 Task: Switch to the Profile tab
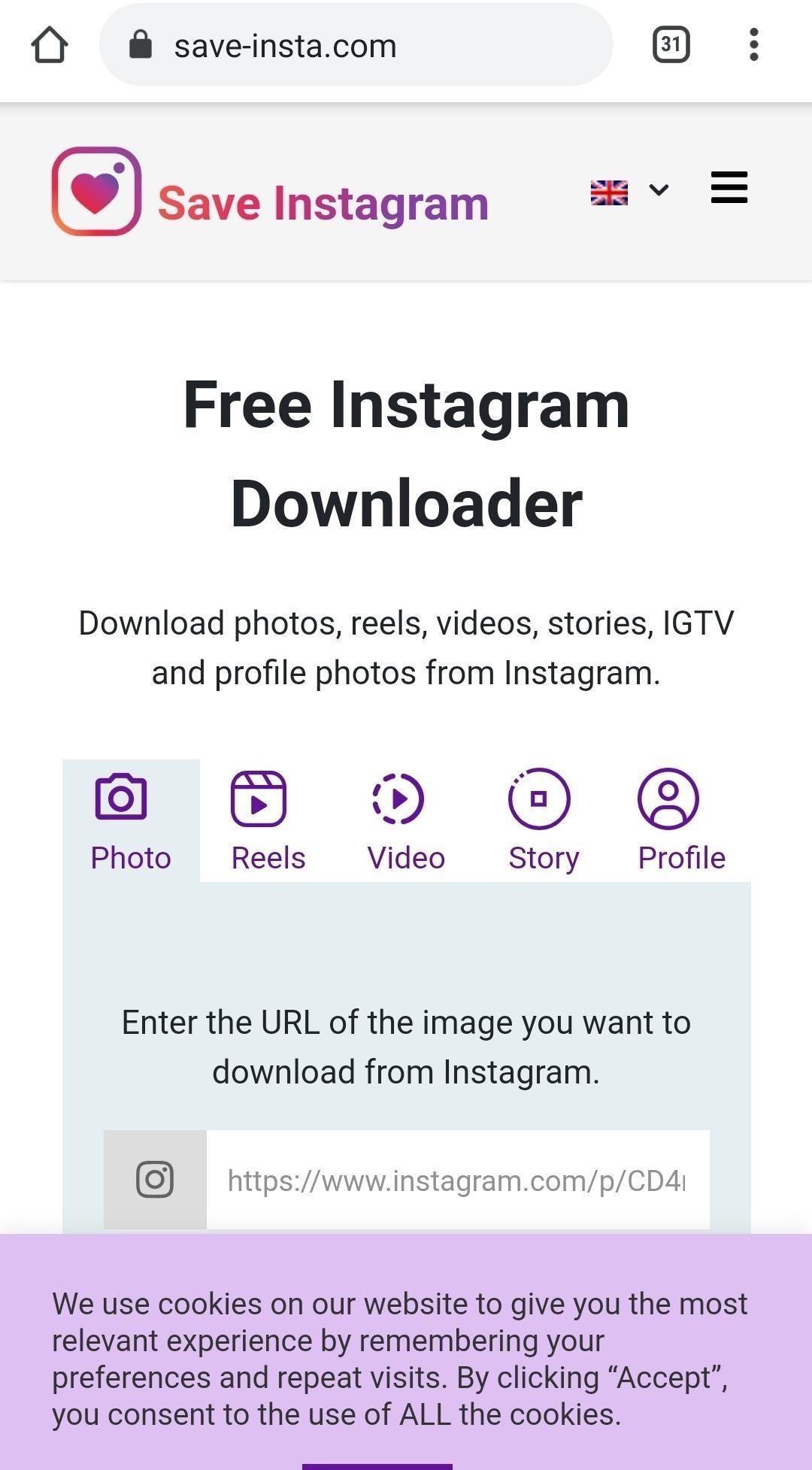point(680,820)
